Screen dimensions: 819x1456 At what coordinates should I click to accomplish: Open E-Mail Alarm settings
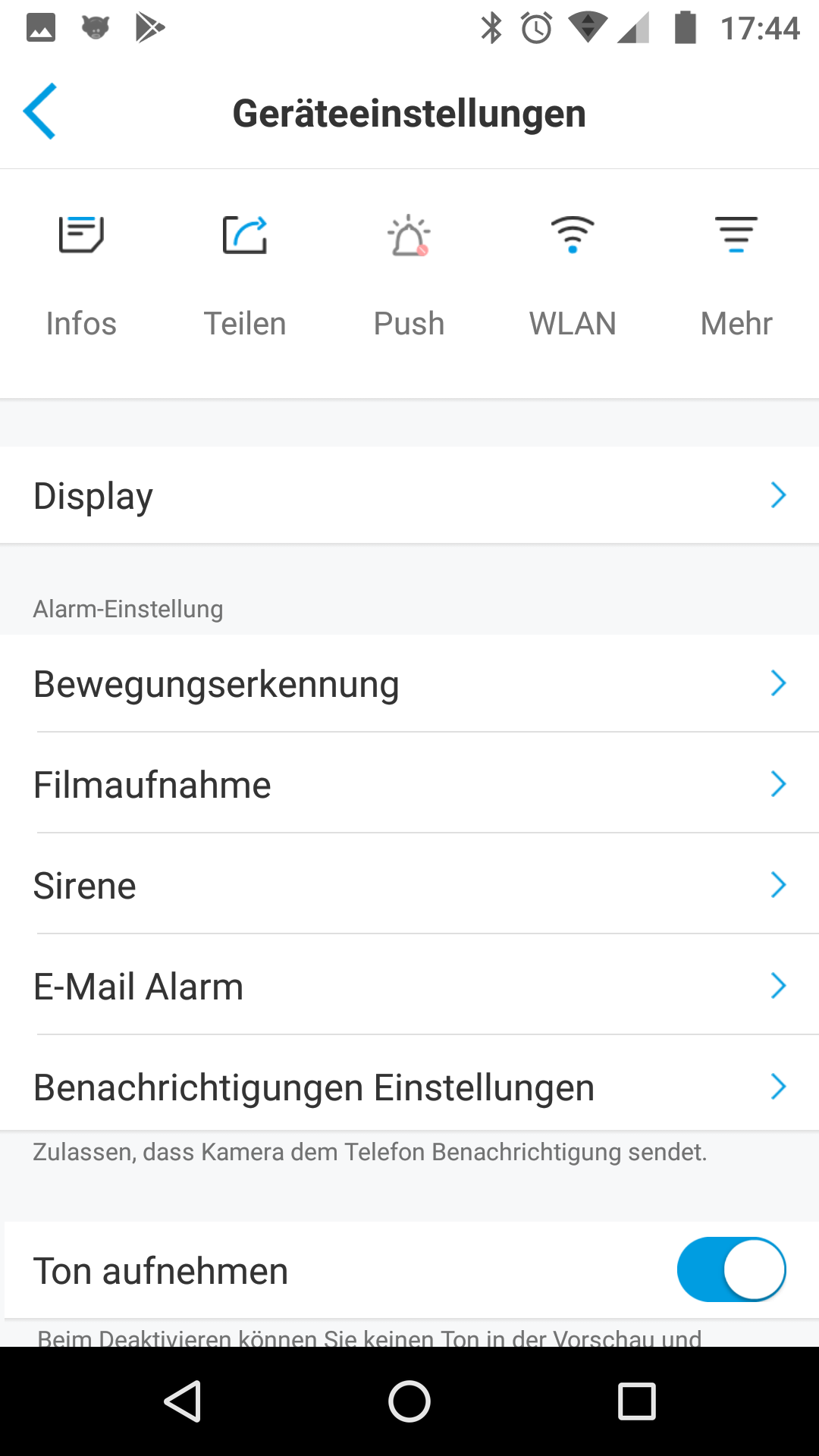pos(409,986)
